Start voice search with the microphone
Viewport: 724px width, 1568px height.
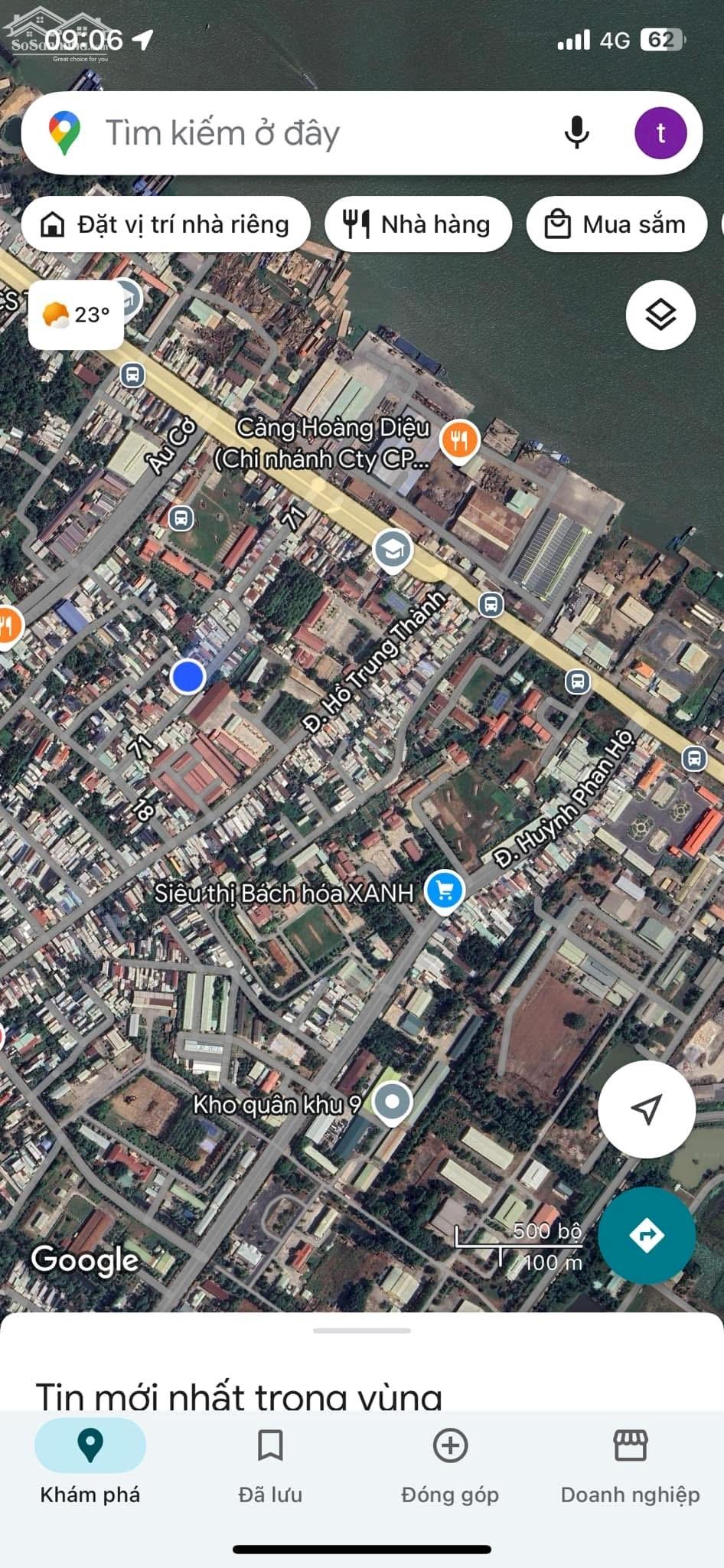pyautogui.click(x=576, y=132)
